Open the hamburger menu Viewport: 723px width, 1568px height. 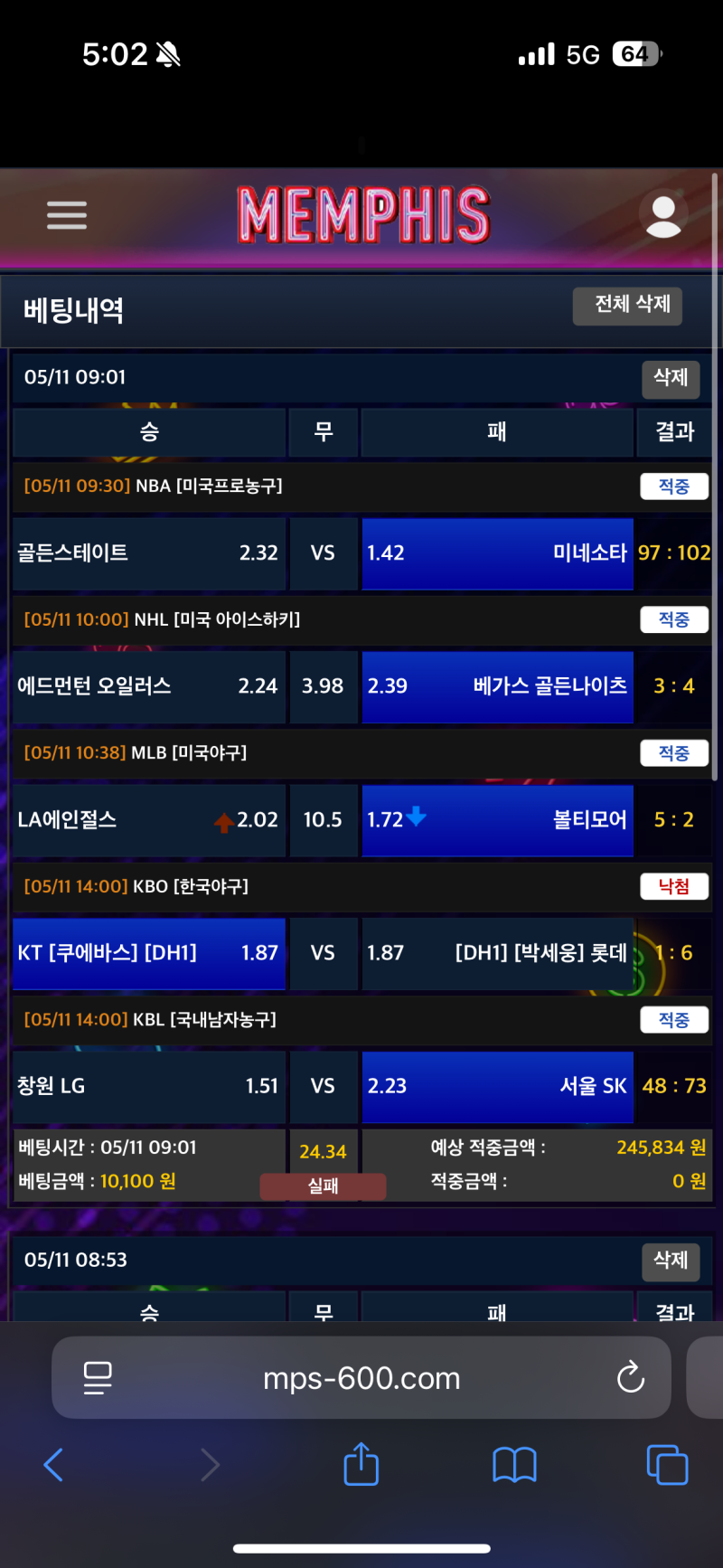67,215
